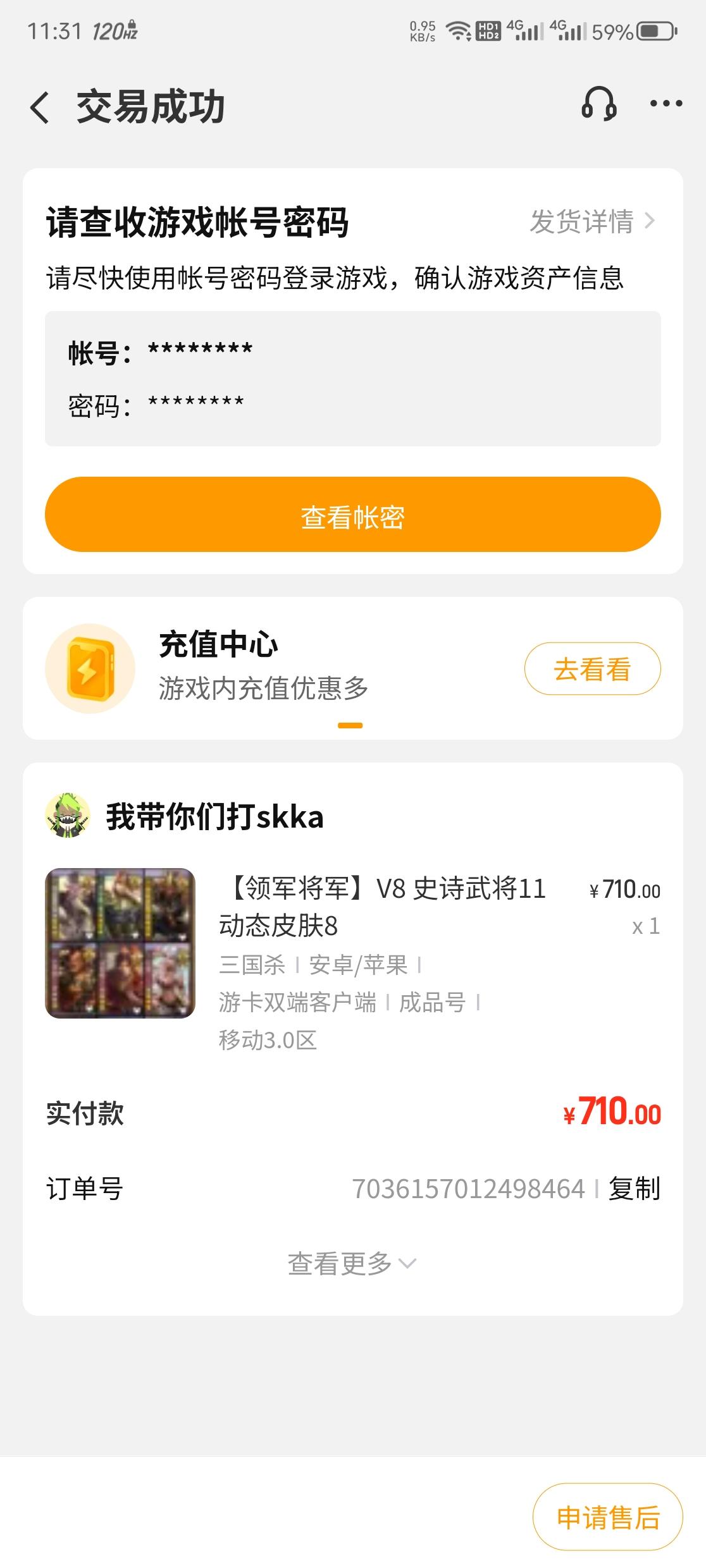Open seller profile 我带你们打skka

point(214,817)
